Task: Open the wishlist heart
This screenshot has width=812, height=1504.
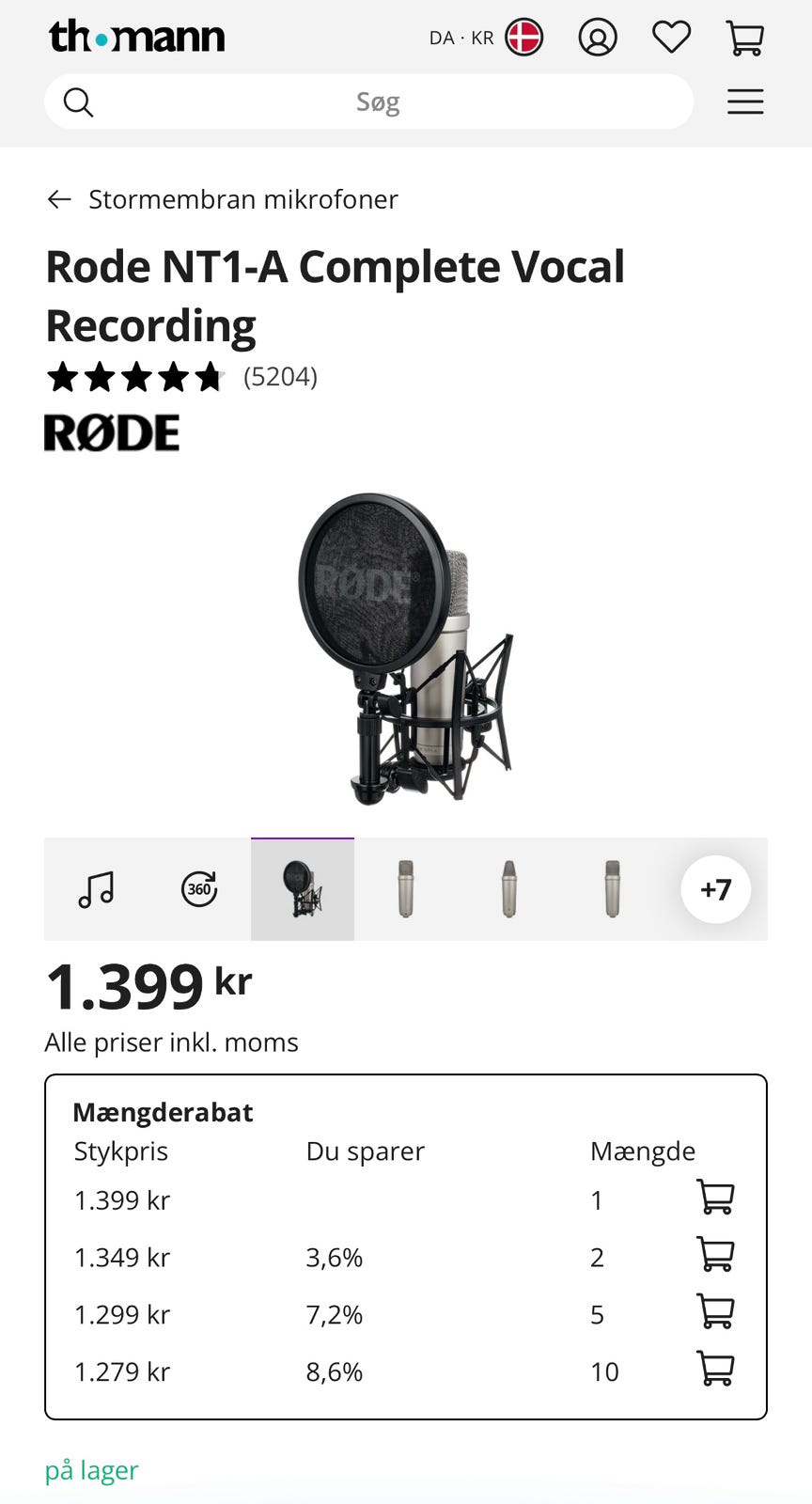Action: pos(671,38)
